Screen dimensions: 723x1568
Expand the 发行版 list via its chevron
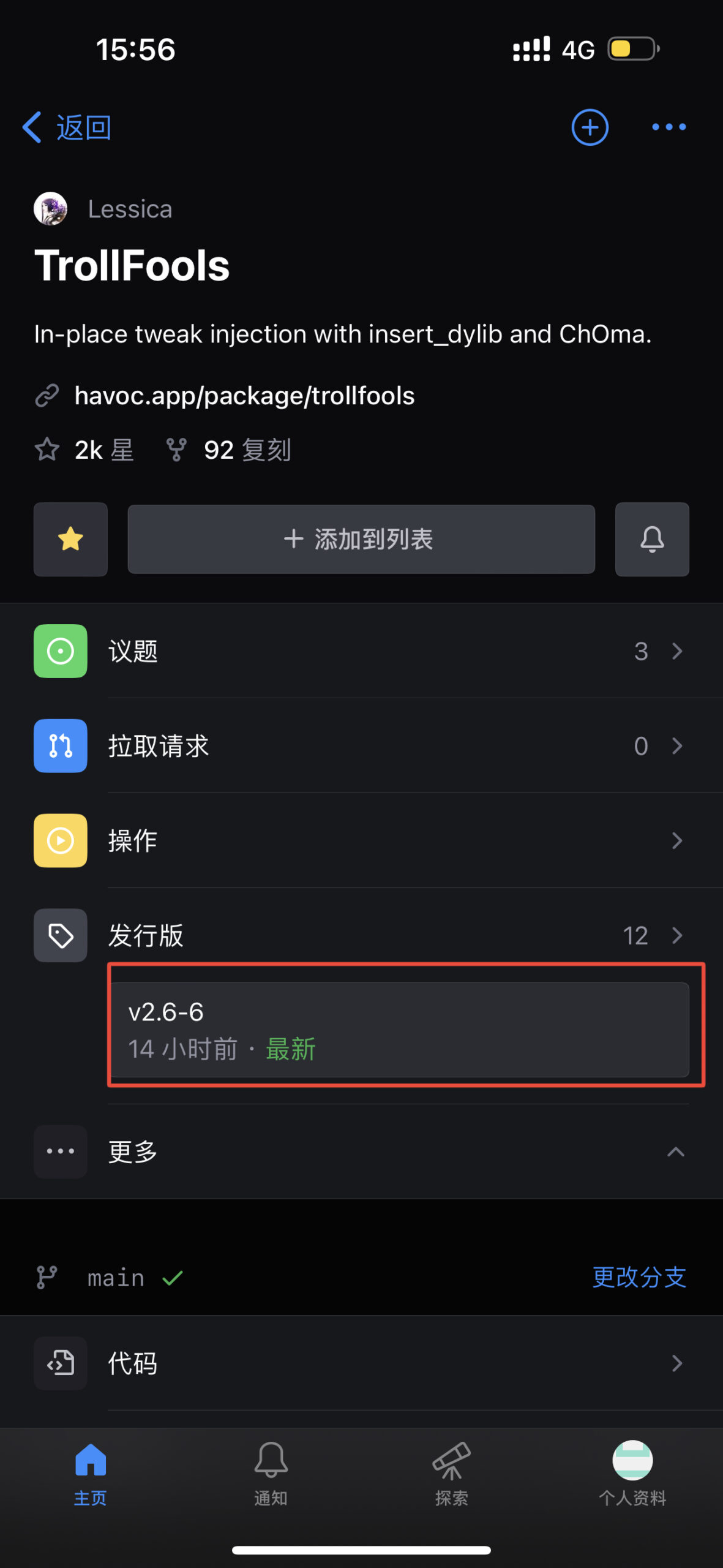point(677,935)
